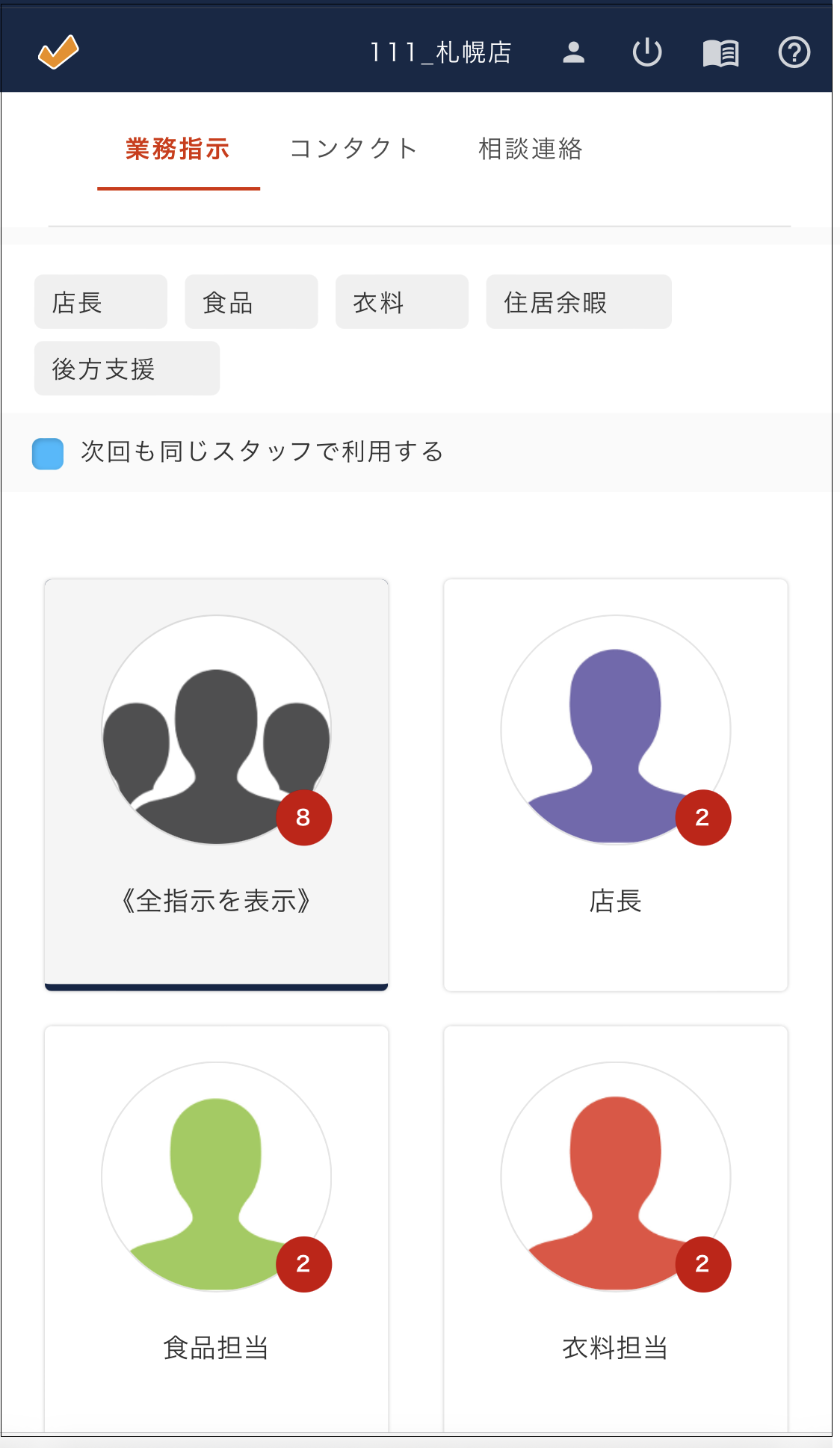Image resolution: width=840 pixels, height=1448 pixels.
Task: Open the 衣料担当 staff card
Action: click(616, 1230)
